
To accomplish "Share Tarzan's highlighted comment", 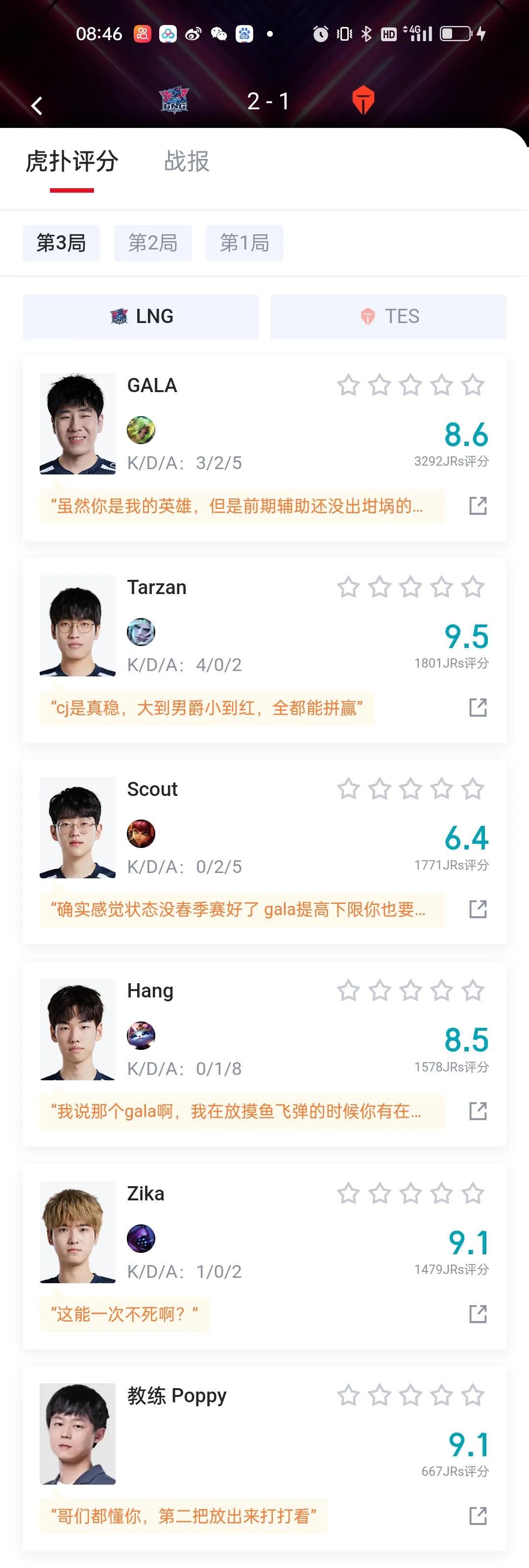I will pyautogui.click(x=478, y=708).
